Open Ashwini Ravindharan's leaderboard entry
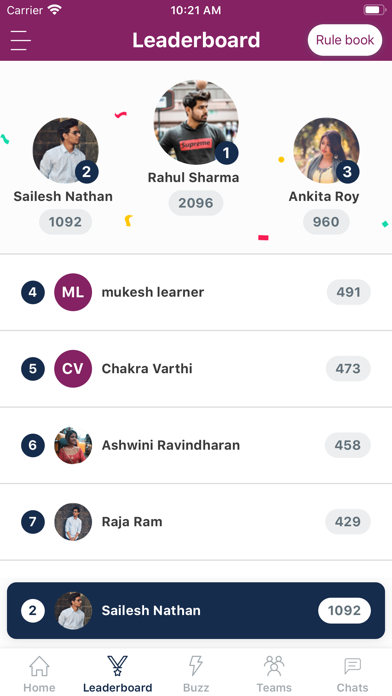This screenshot has height=696, width=392. click(x=196, y=445)
